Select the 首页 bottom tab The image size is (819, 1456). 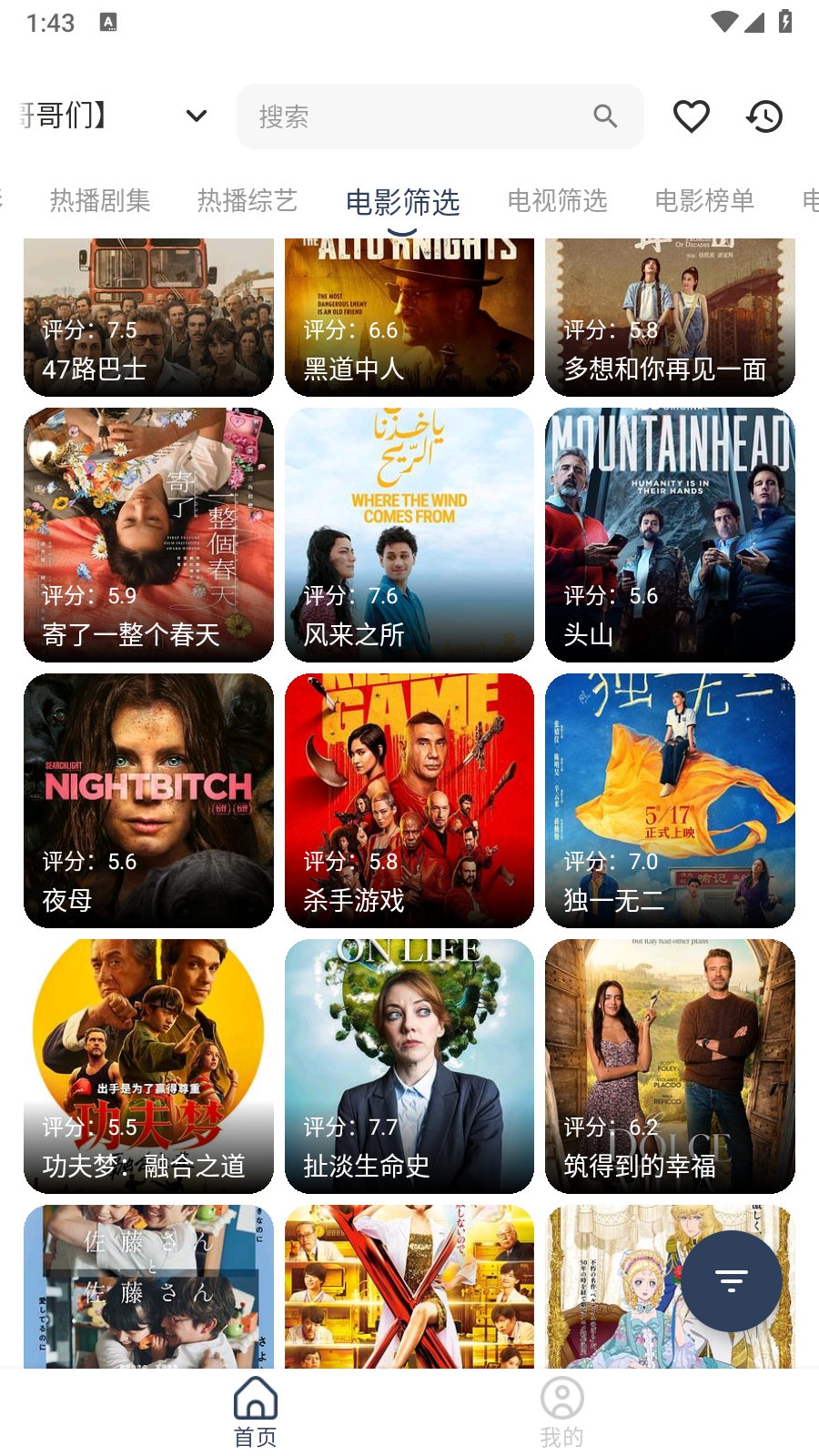(x=256, y=1410)
